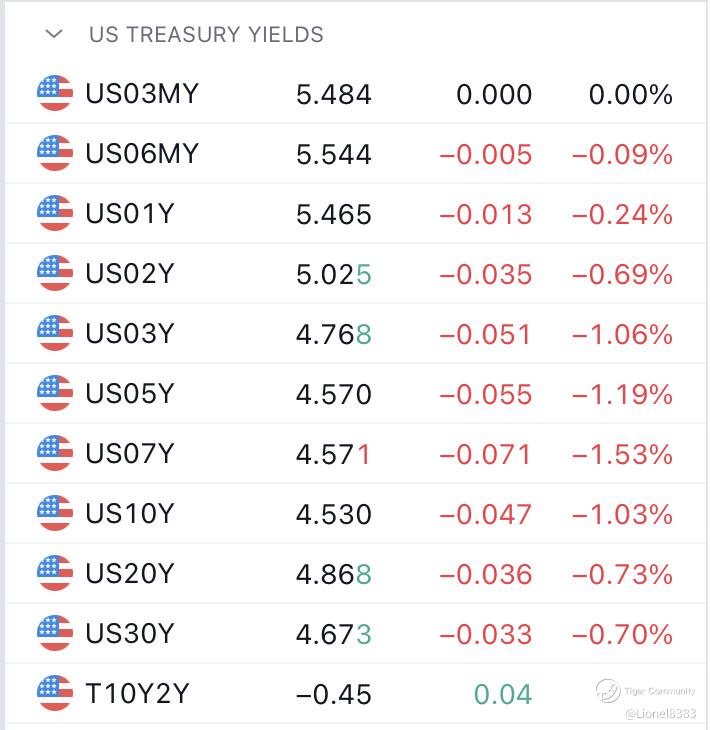Image resolution: width=710 pixels, height=730 pixels.
Task: View the US30Y yield details
Action: point(130,634)
